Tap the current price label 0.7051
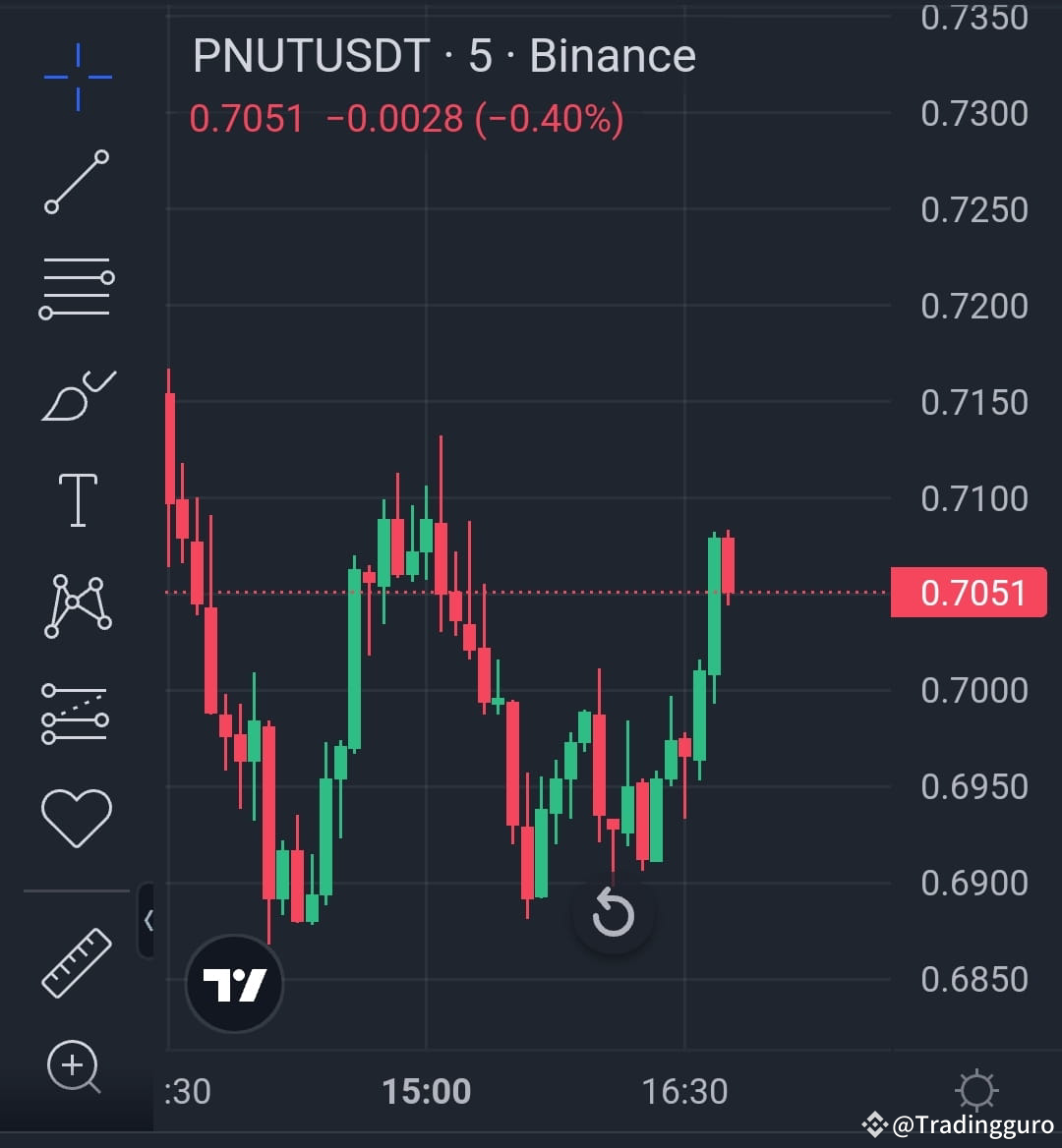The image size is (1062, 1148). coord(969,592)
